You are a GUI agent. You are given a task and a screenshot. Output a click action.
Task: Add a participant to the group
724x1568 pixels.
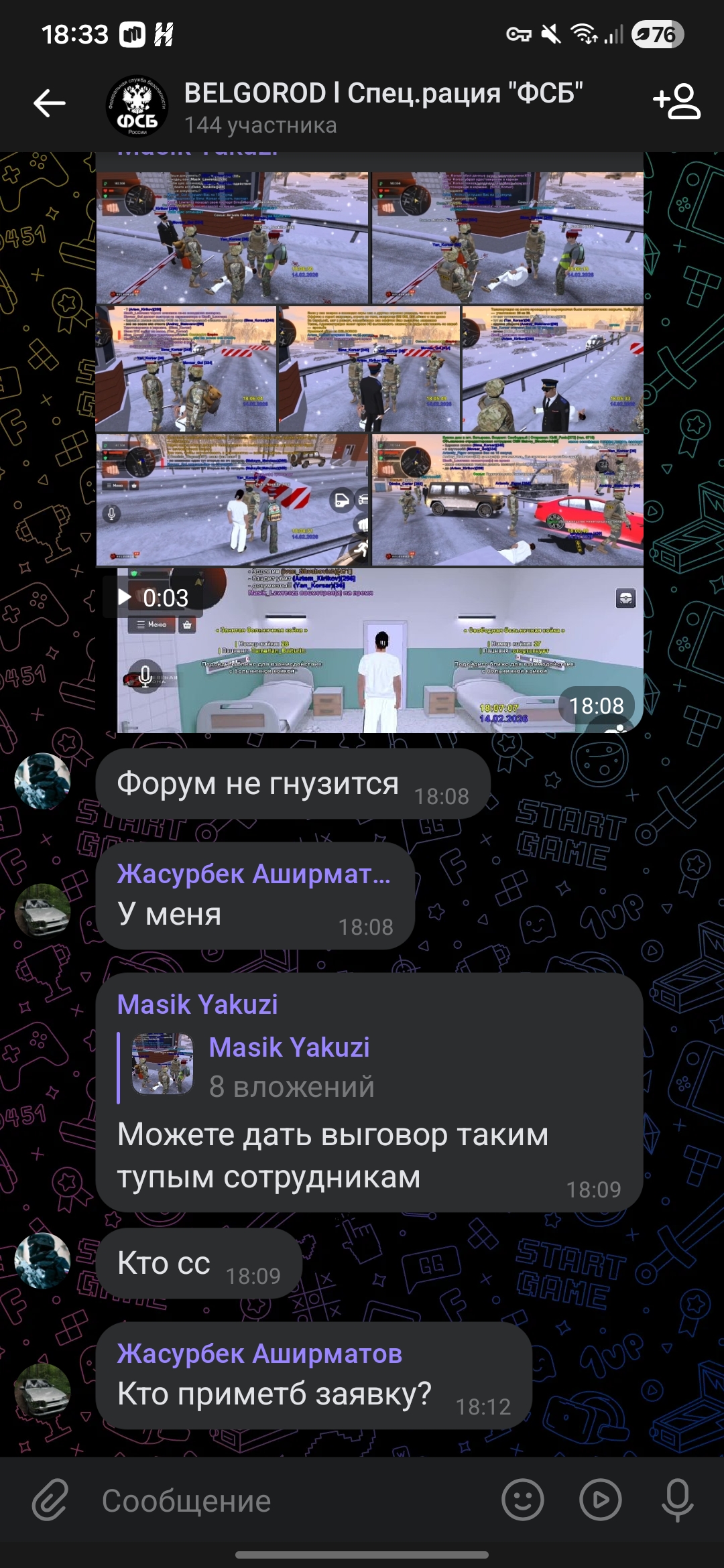point(677,102)
